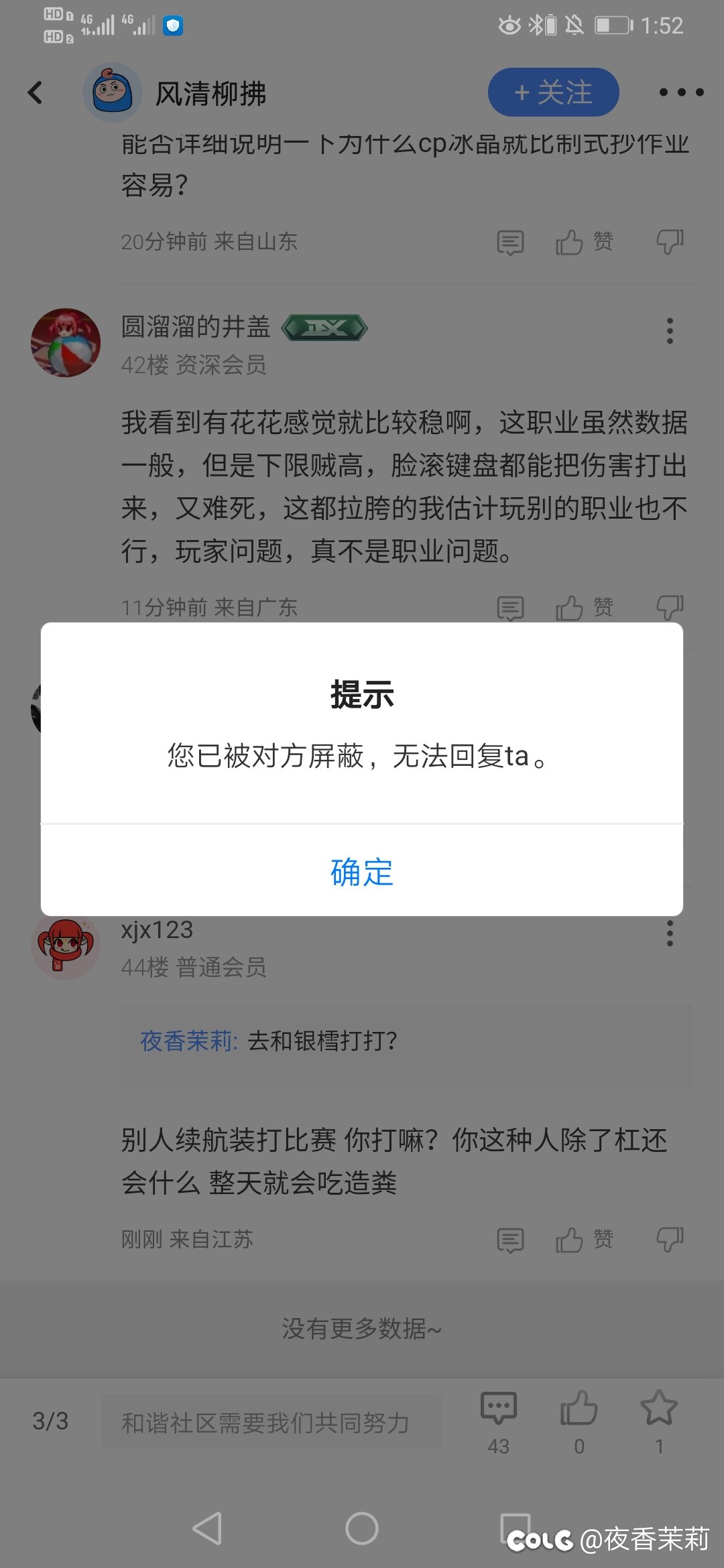This screenshot has width=724, height=1568.
Task: Open 风清柳拂's profile avatar
Action: tap(112, 92)
